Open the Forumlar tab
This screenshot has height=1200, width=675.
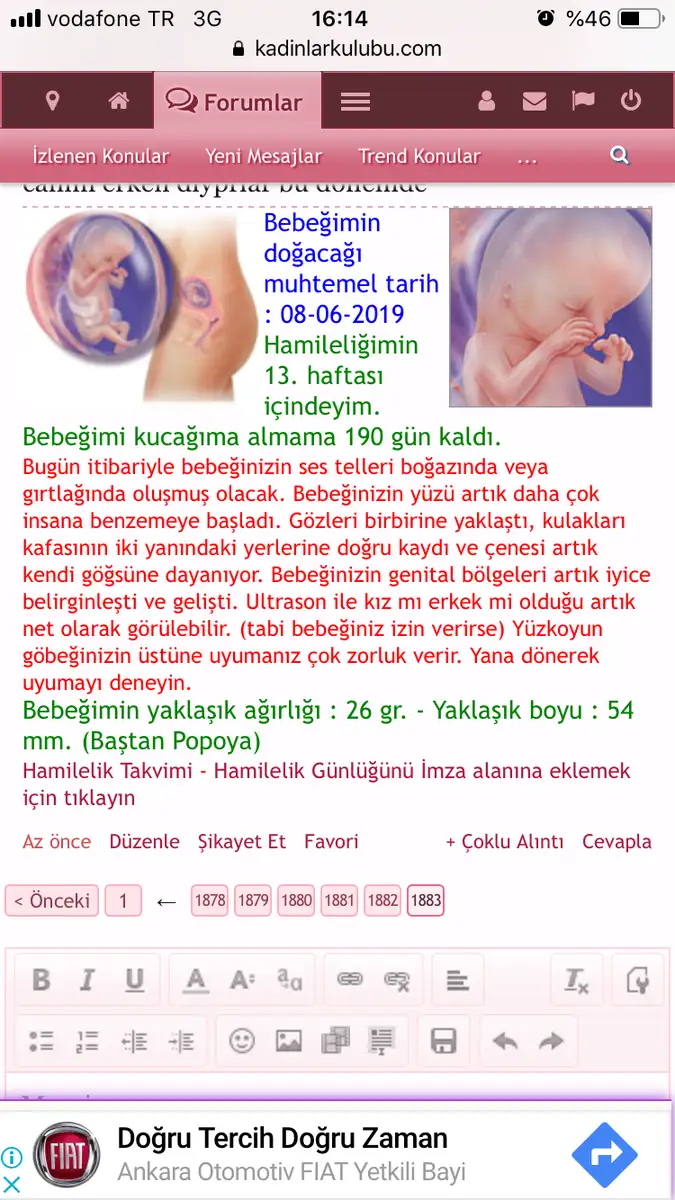236,102
